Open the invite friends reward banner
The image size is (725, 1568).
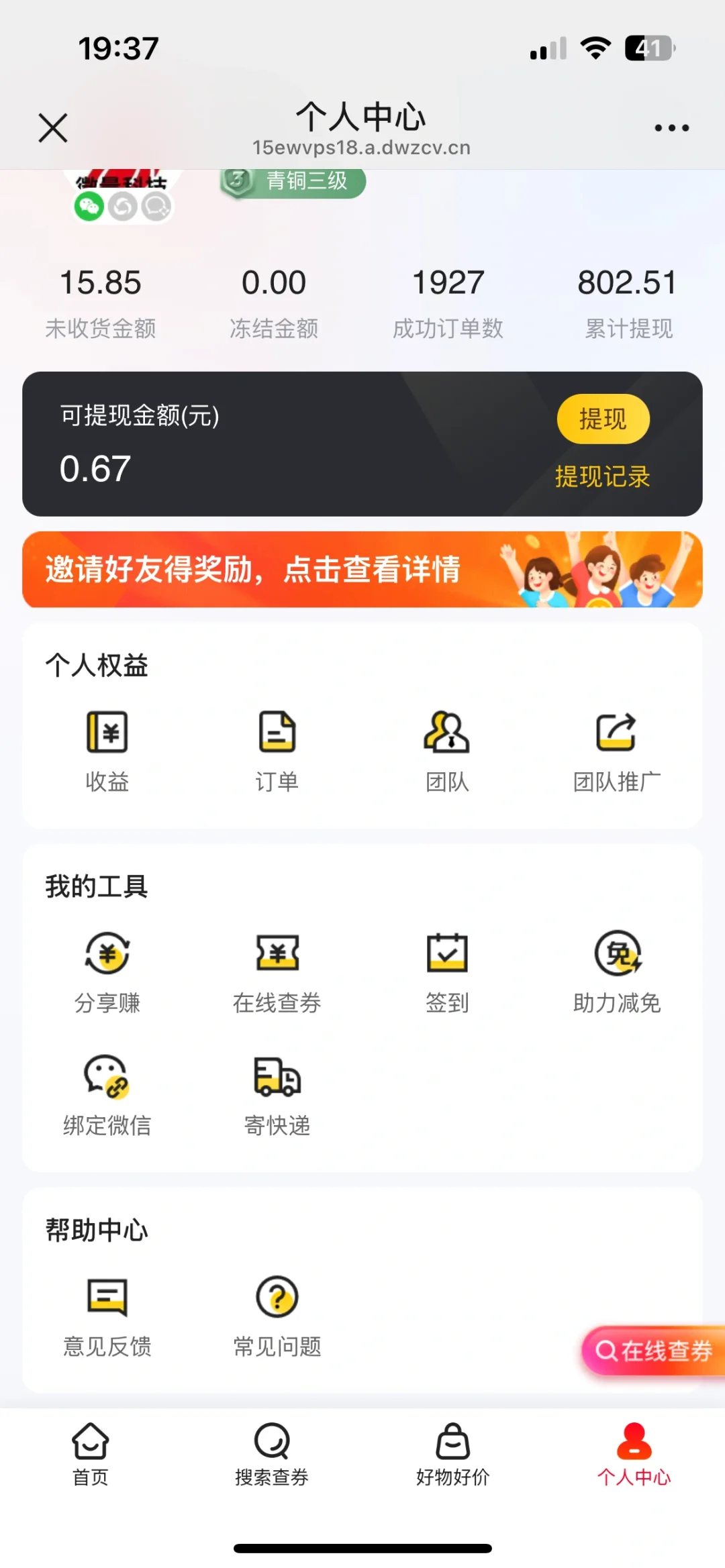362,570
